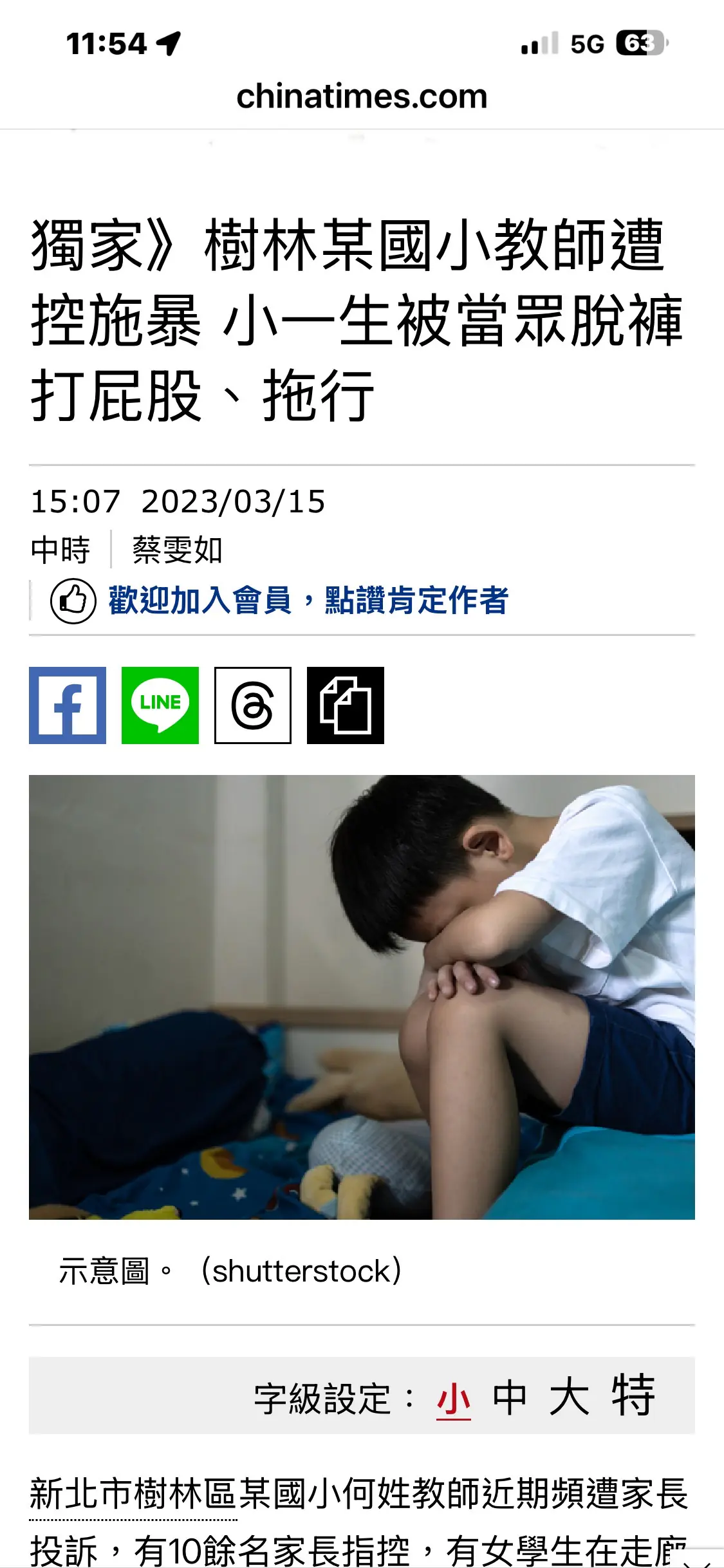Copy the article link

click(346, 705)
